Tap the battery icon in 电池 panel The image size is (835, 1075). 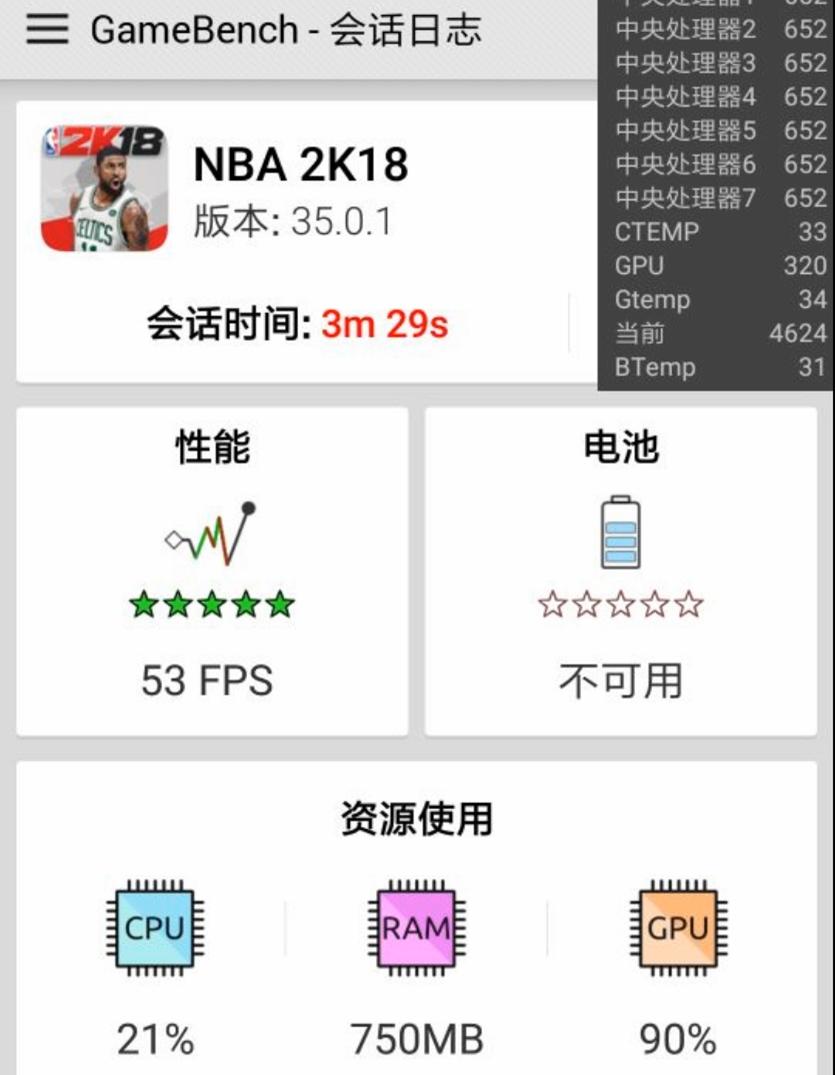(622, 533)
